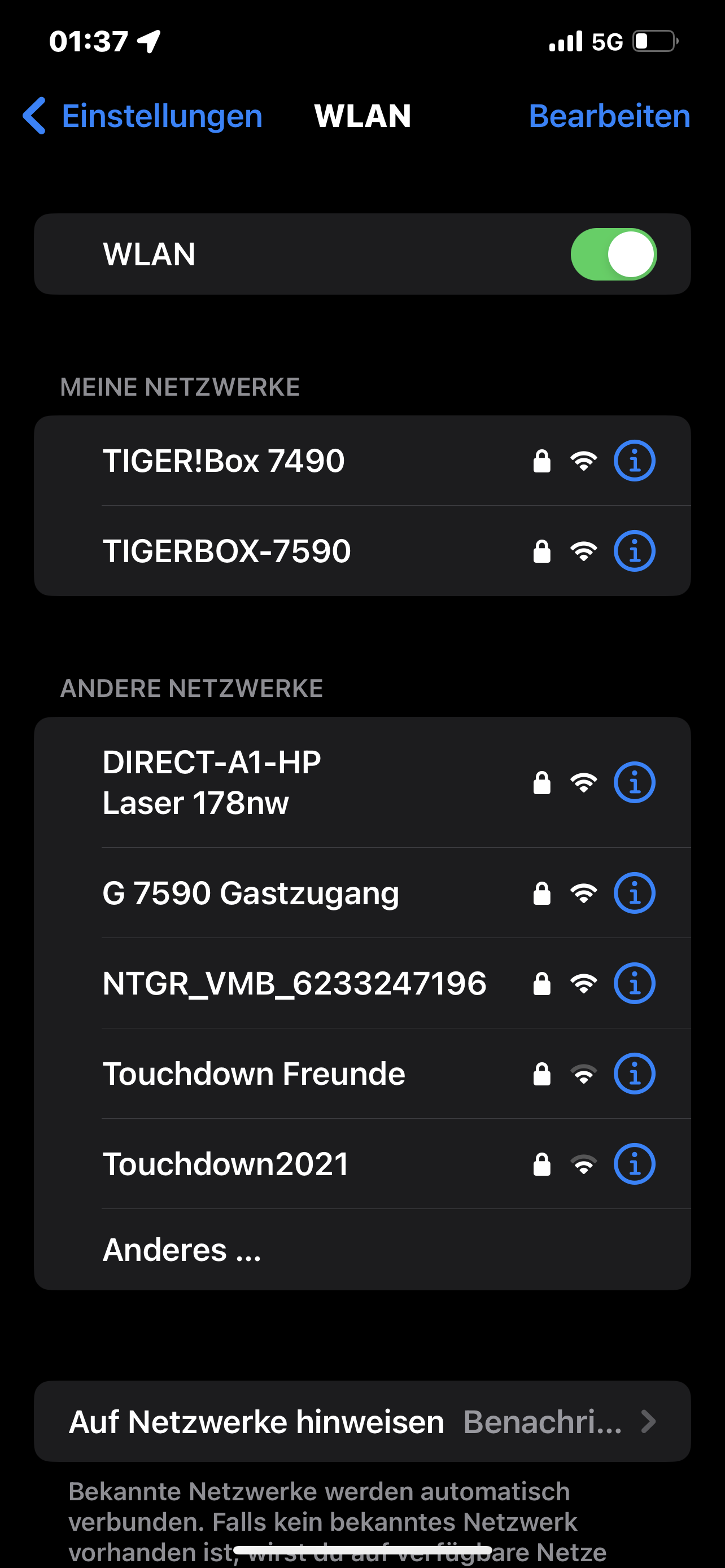Open info for TIGER!Box 7490
The image size is (725, 1568).
click(634, 461)
